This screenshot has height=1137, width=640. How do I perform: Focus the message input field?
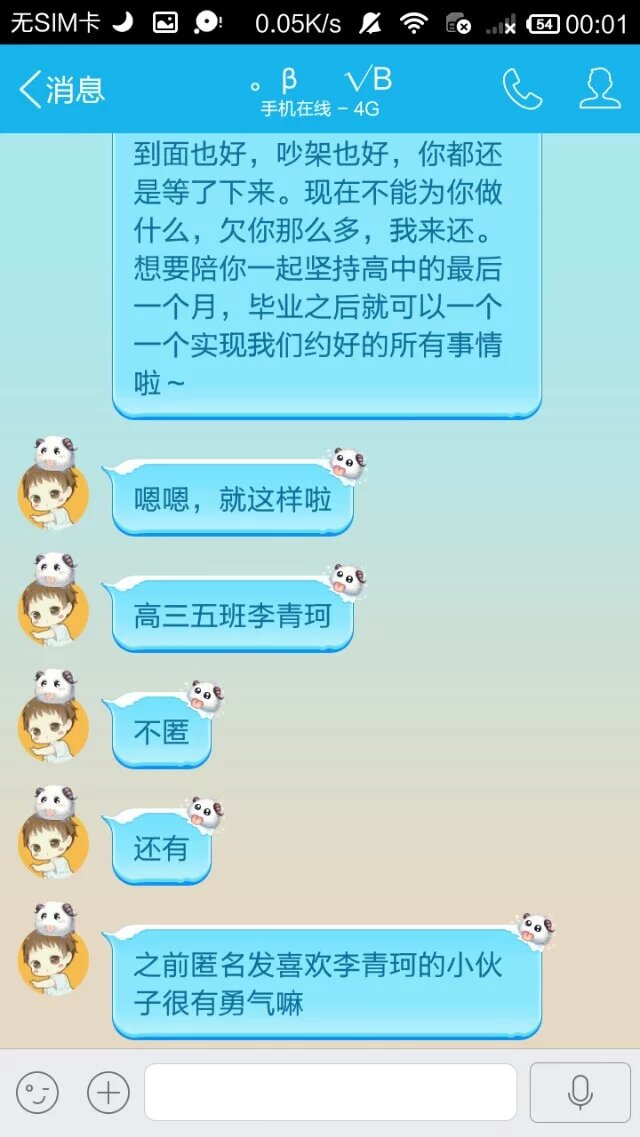pos(330,1092)
